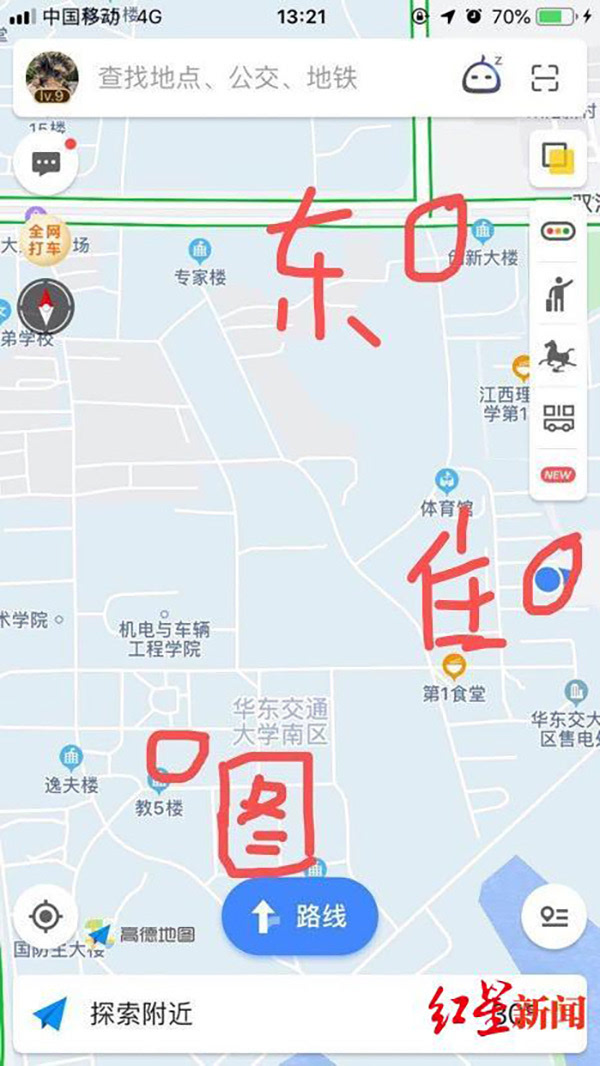
Task: Open 探索附近 explore nearby
Action: pos(140,1016)
